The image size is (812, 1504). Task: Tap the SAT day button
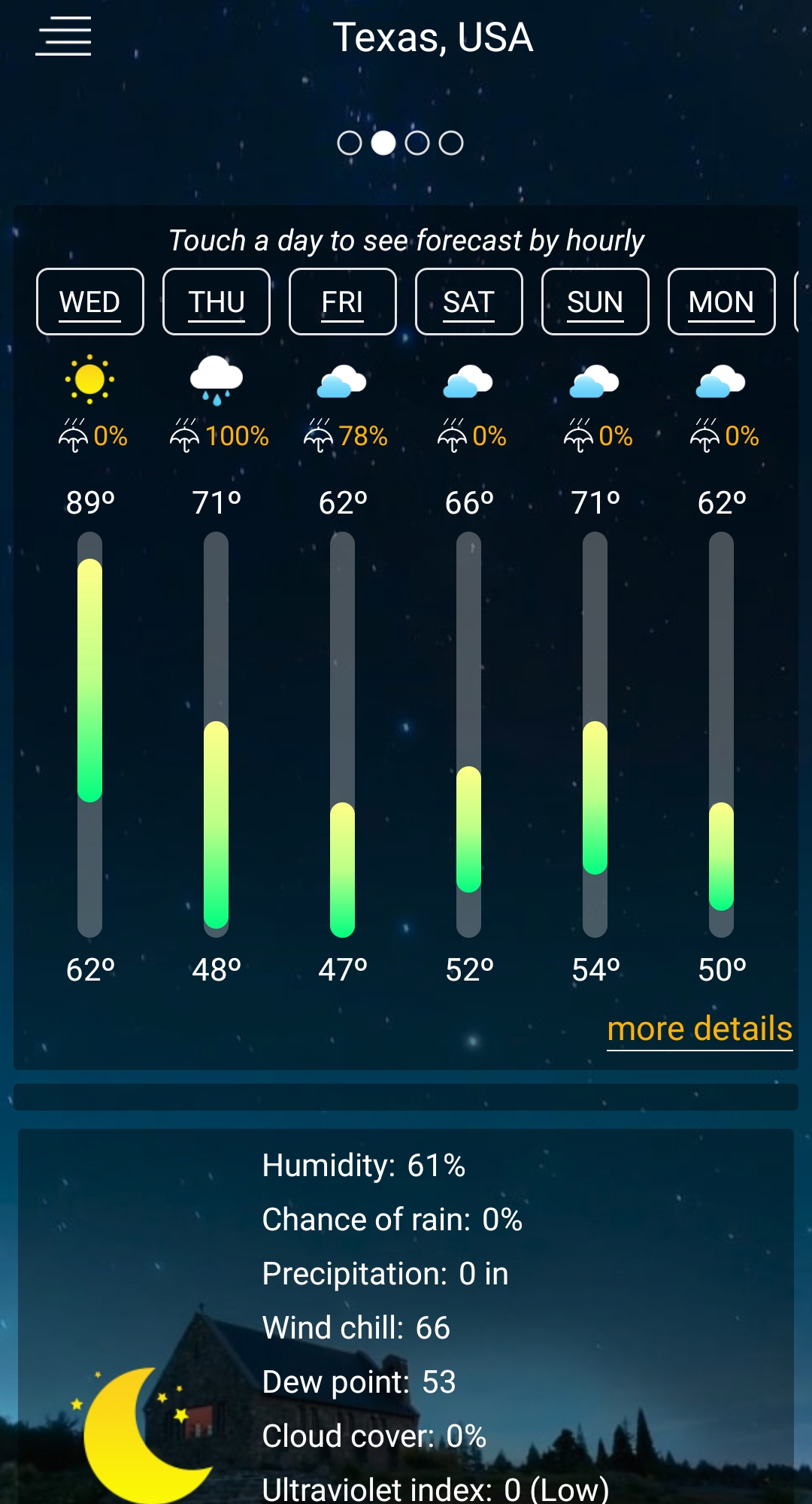469,302
